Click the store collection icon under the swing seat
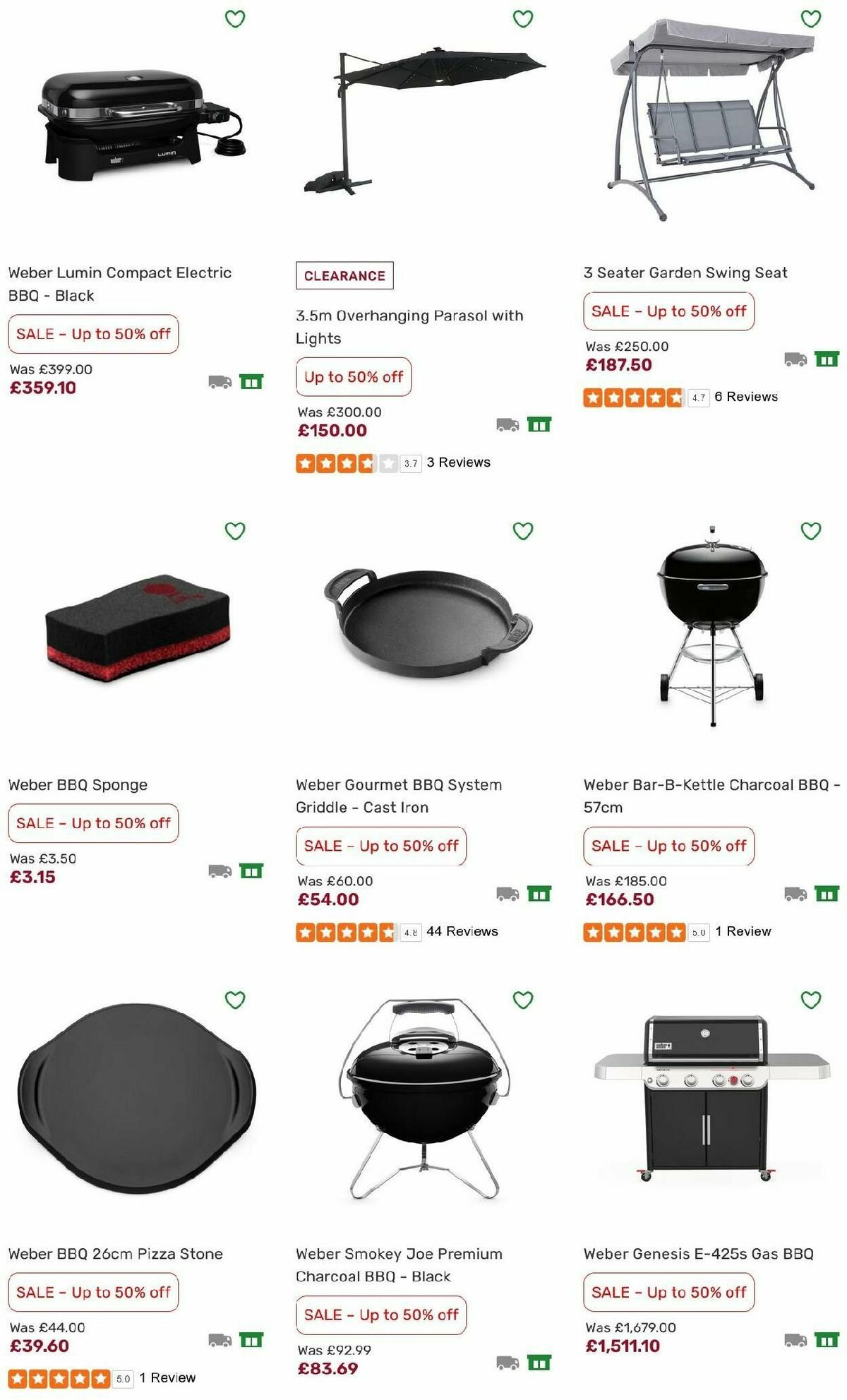The height and width of the screenshot is (1400, 847). (x=824, y=360)
